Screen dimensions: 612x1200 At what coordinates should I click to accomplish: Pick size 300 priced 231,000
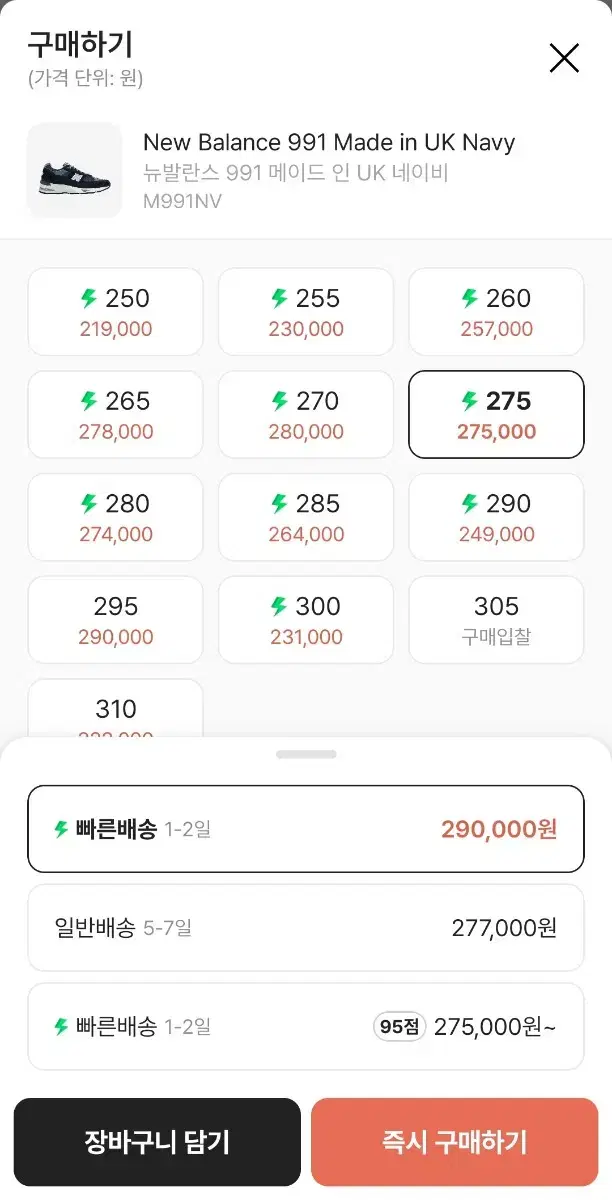306,620
